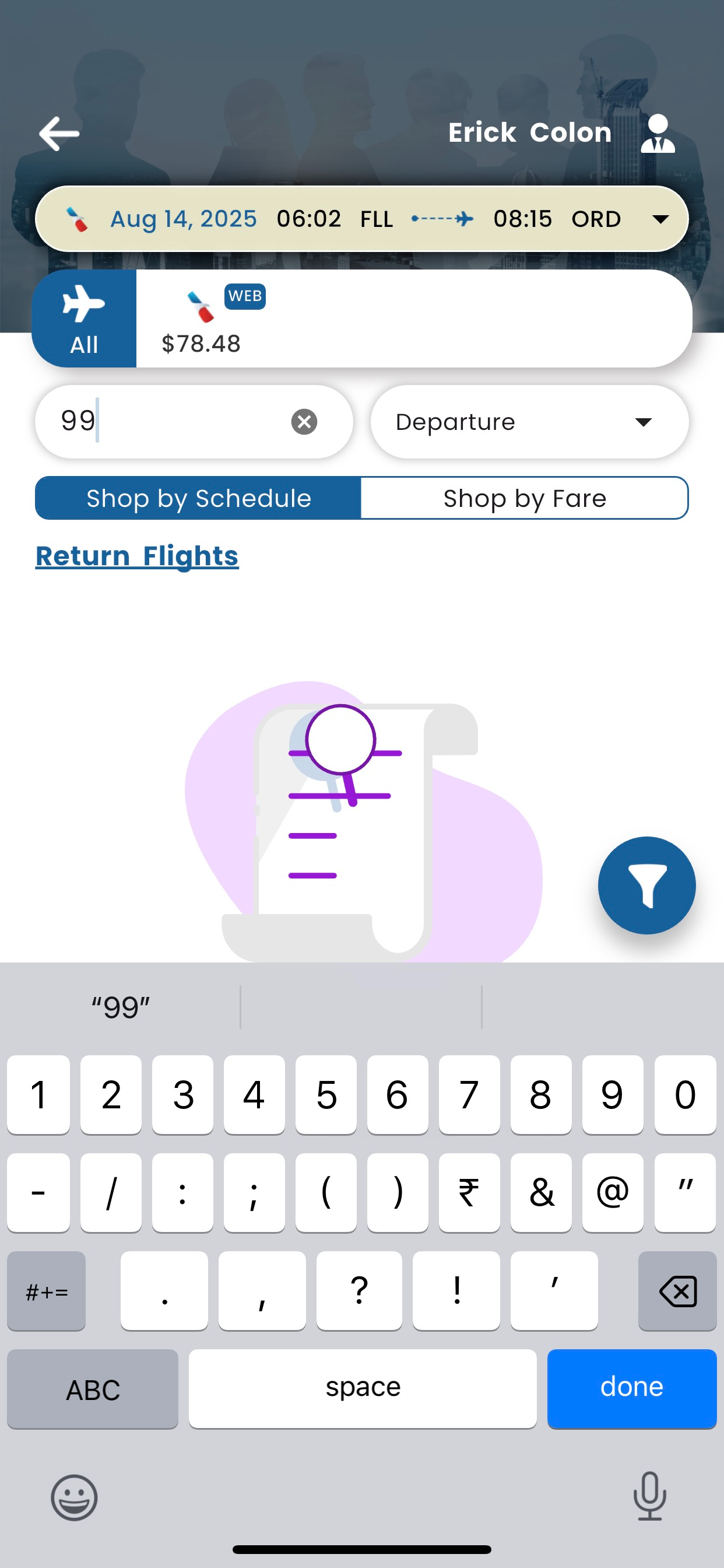Viewport: 724px width, 1568px height.
Task: Select the All airlines filter
Action: [84, 318]
